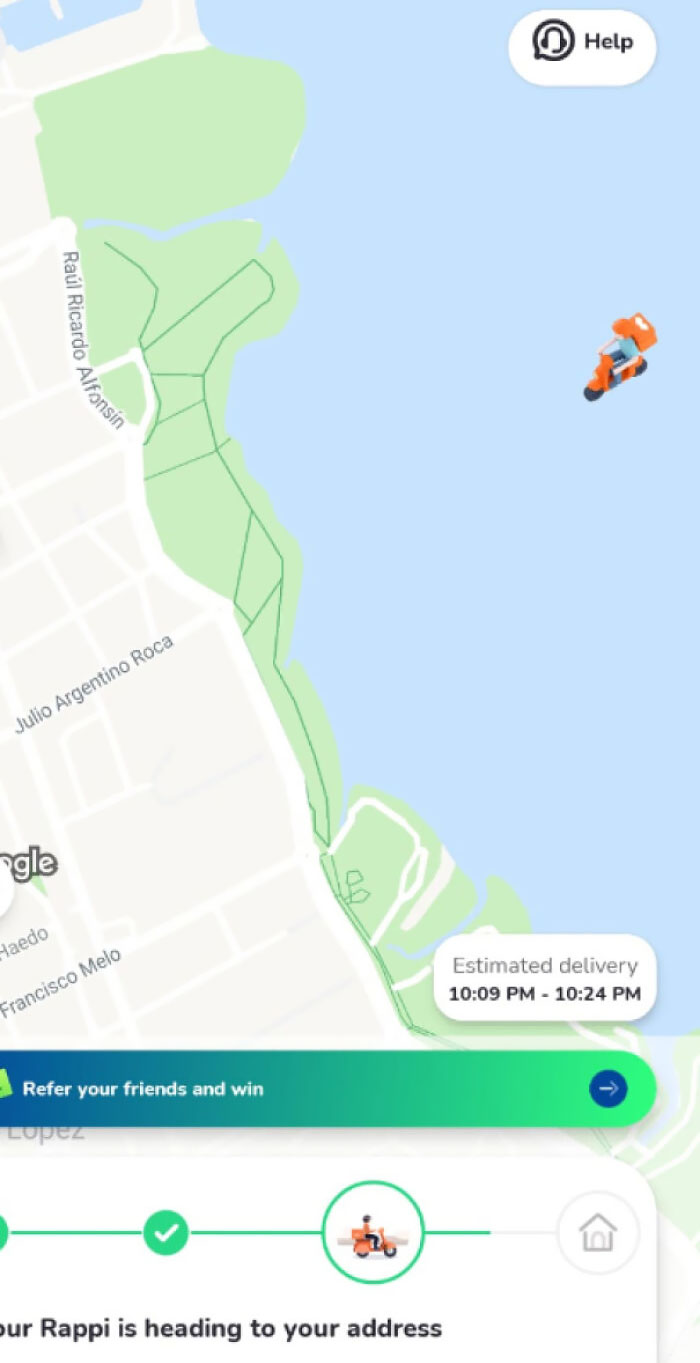
Task: Tap the delivery scooter marker on map
Action: click(621, 357)
